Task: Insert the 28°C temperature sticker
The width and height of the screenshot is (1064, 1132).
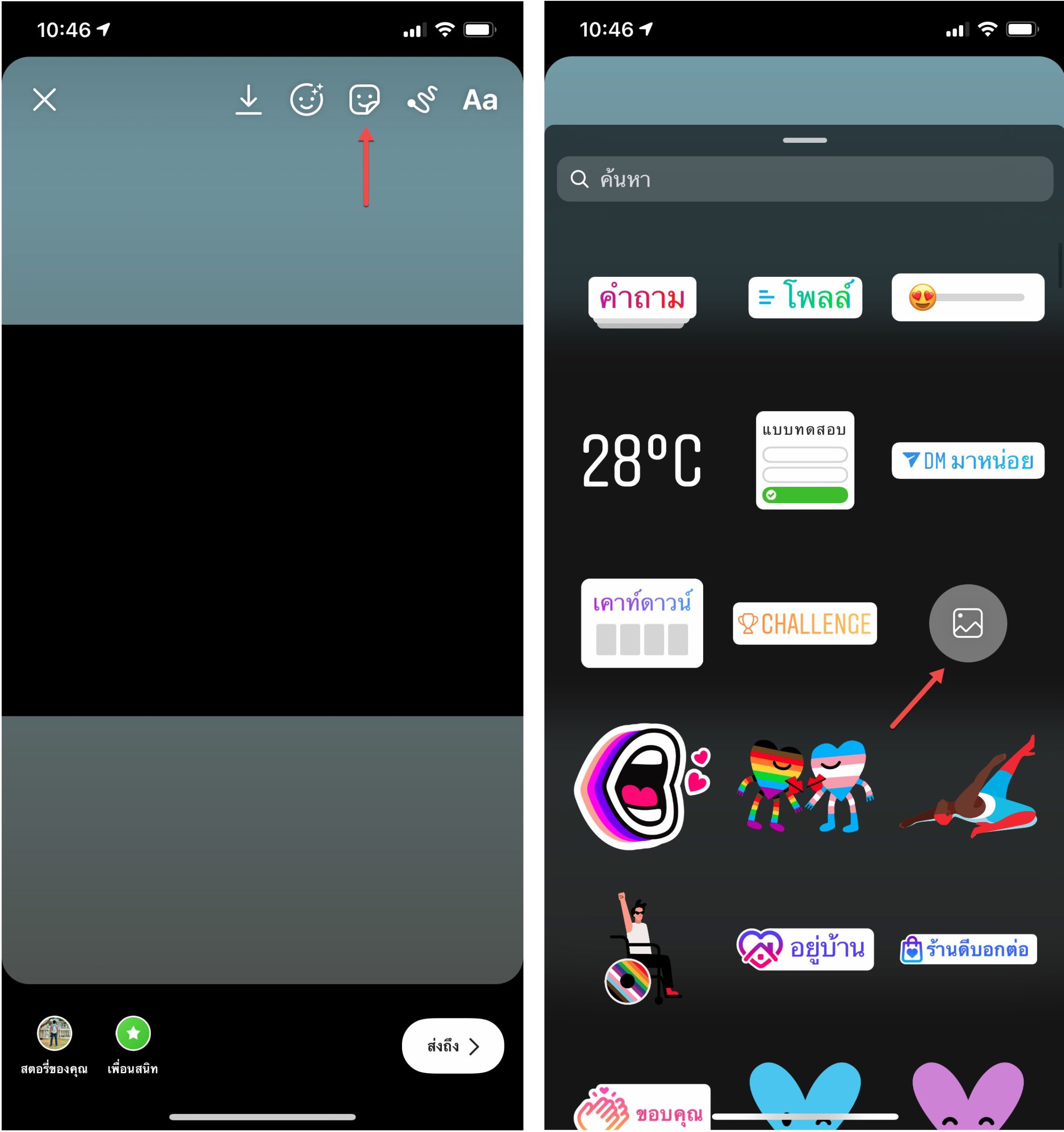Action: pos(642,460)
